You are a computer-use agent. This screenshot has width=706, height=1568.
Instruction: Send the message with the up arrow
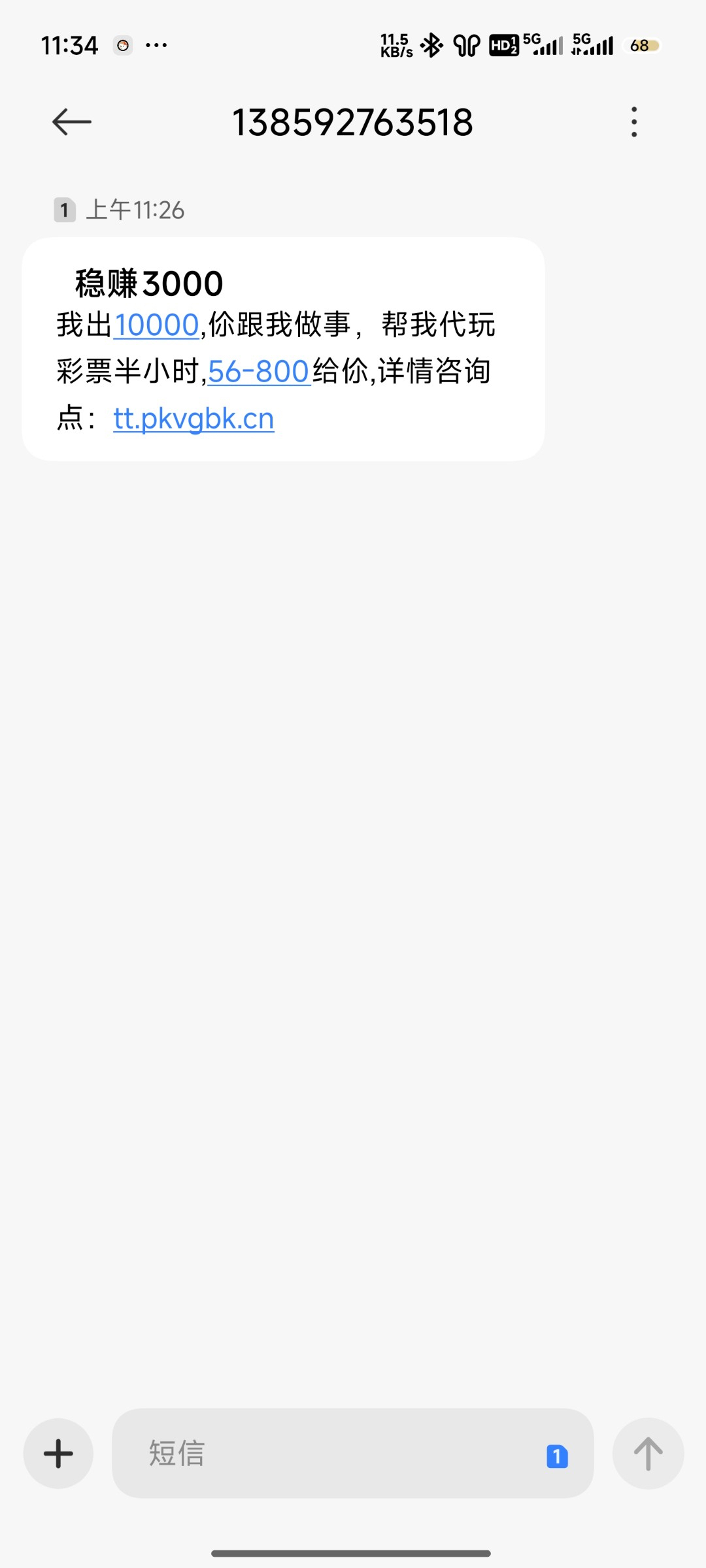coord(648,1453)
